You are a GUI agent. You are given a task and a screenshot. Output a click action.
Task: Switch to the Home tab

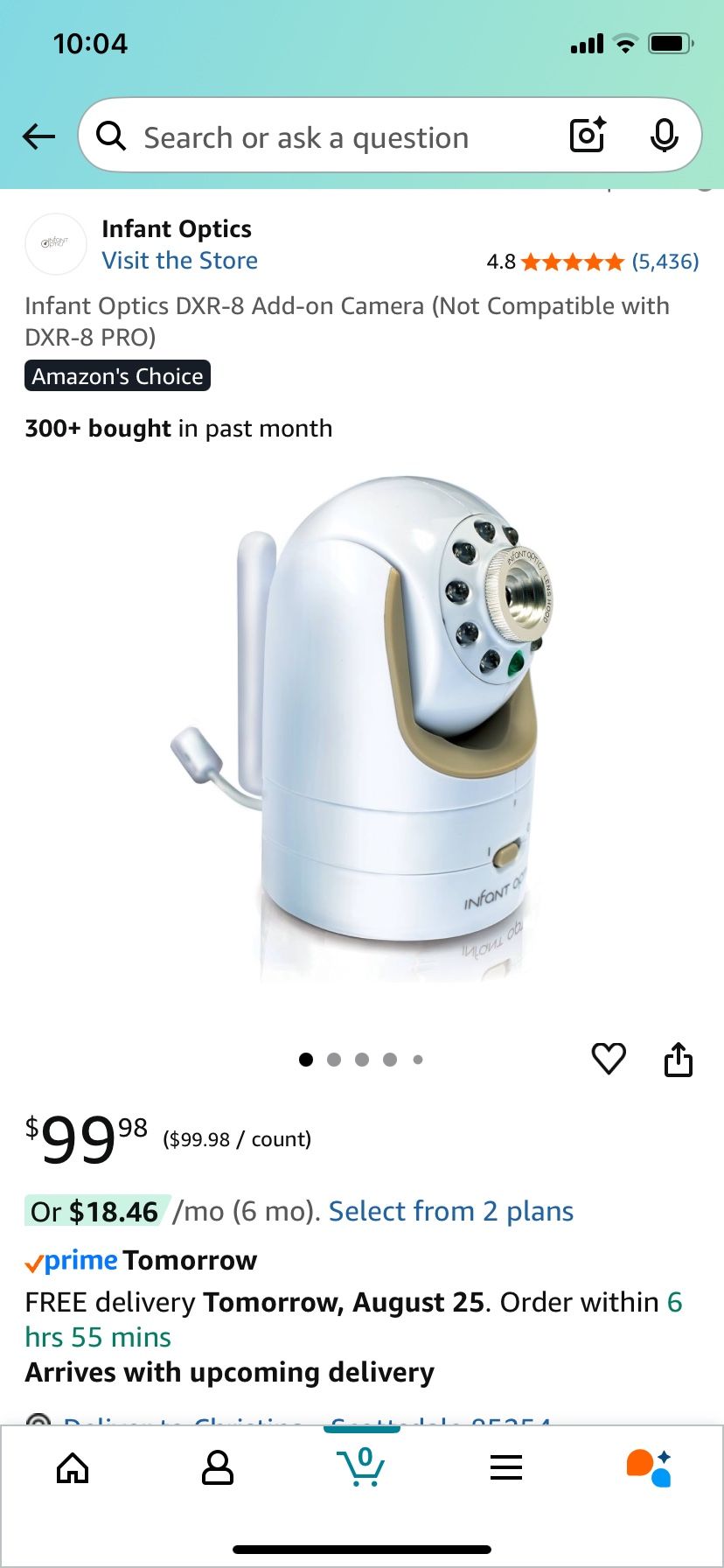click(73, 1468)
